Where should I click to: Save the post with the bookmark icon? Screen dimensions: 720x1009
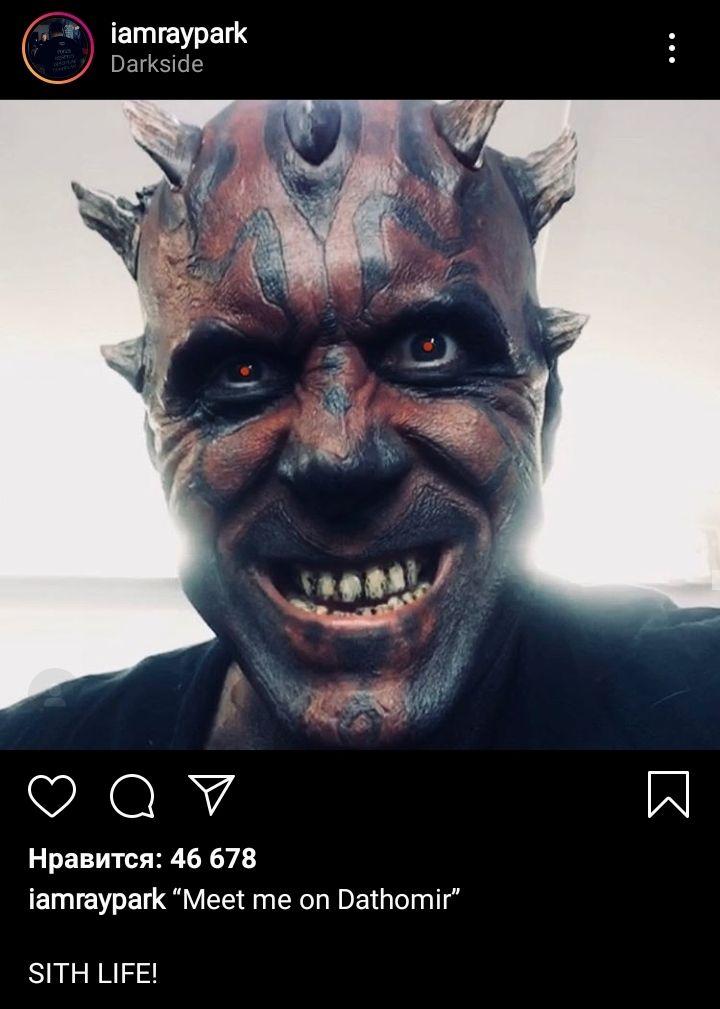[668, 794]
